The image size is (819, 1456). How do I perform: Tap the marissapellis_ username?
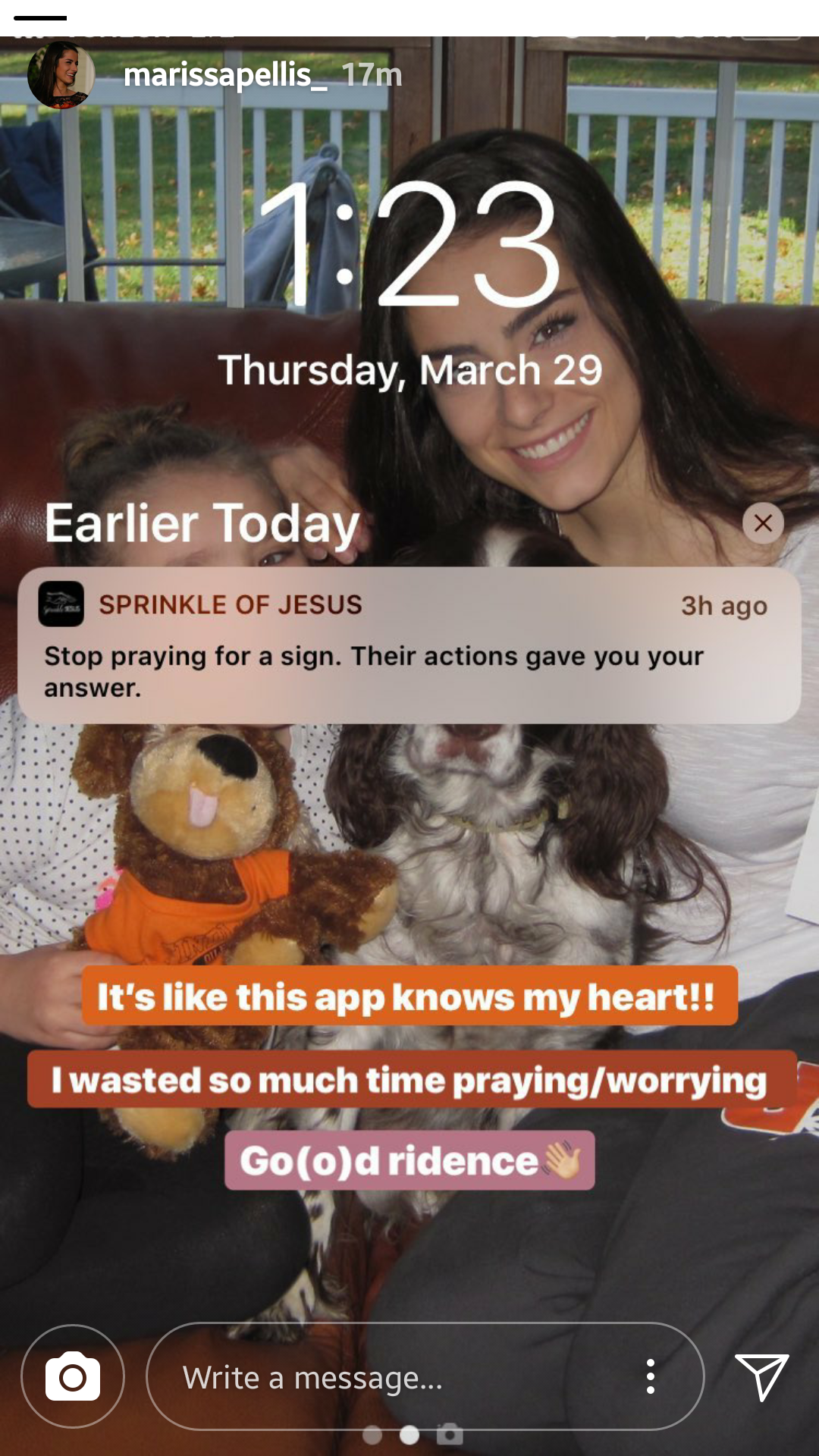coord(225,75)
